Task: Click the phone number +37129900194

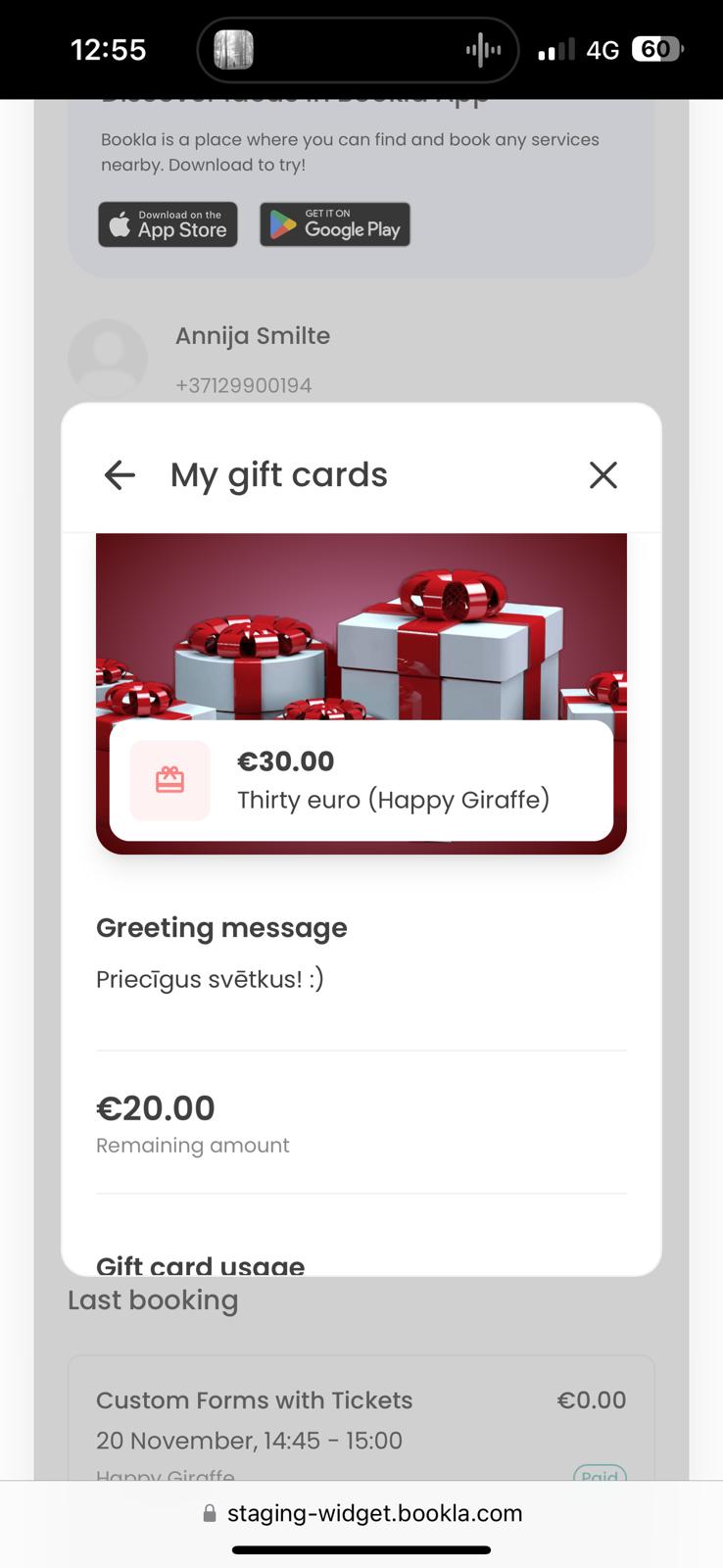Action: [243, 384]
